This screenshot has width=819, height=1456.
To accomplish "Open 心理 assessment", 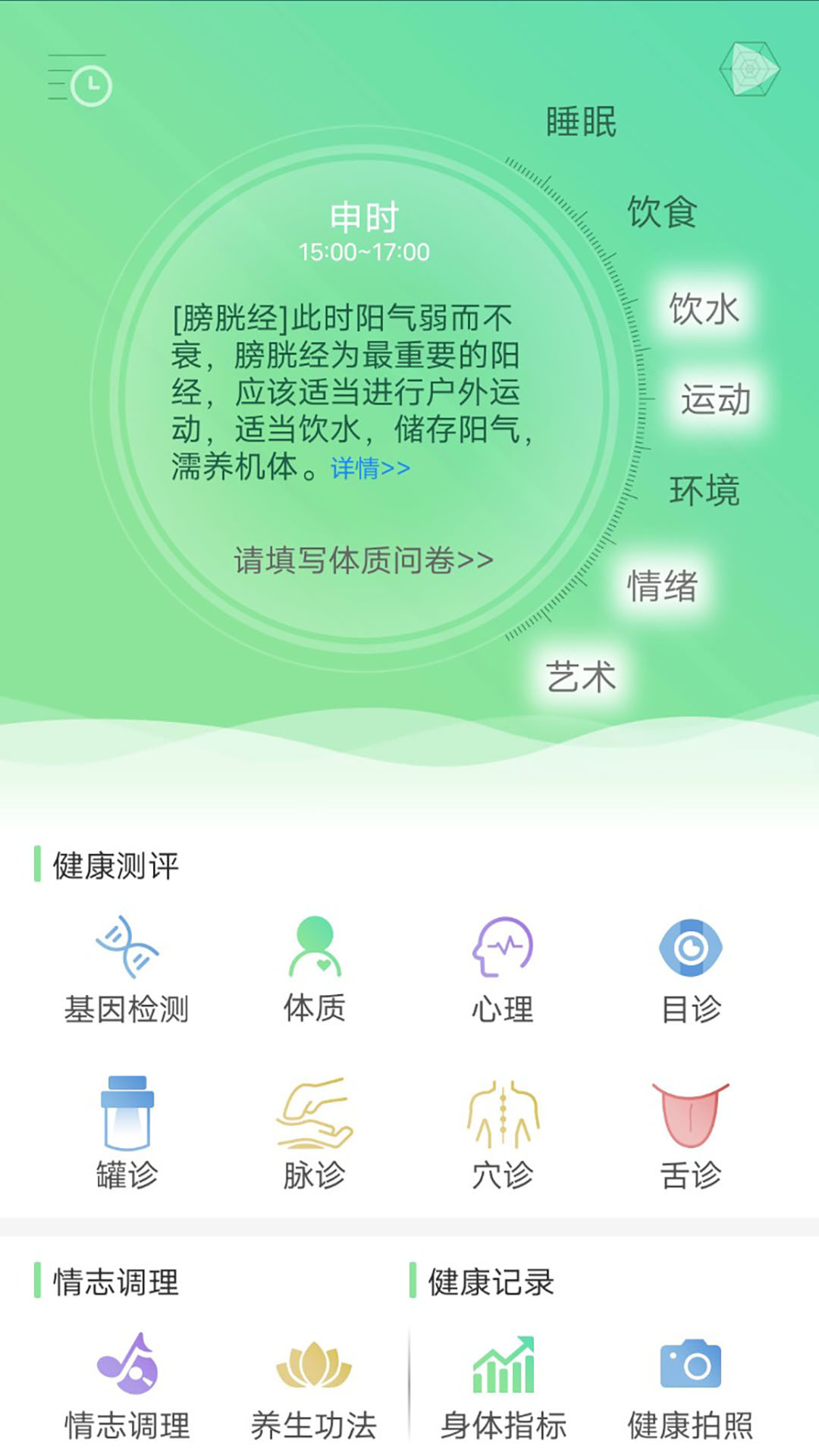I will tap(503, 970).
